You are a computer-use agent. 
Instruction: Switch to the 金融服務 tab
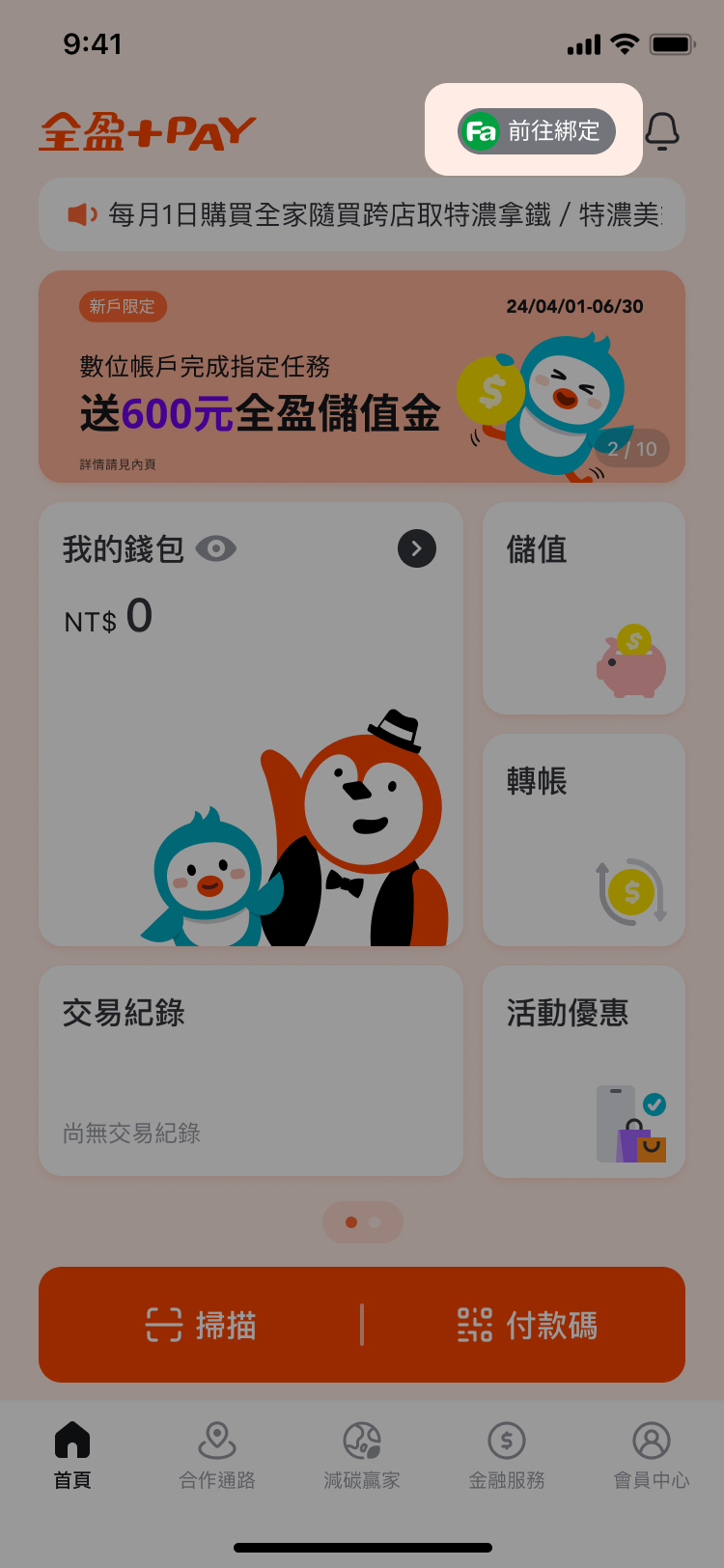pyautogui.click(x=507, y=1454)
